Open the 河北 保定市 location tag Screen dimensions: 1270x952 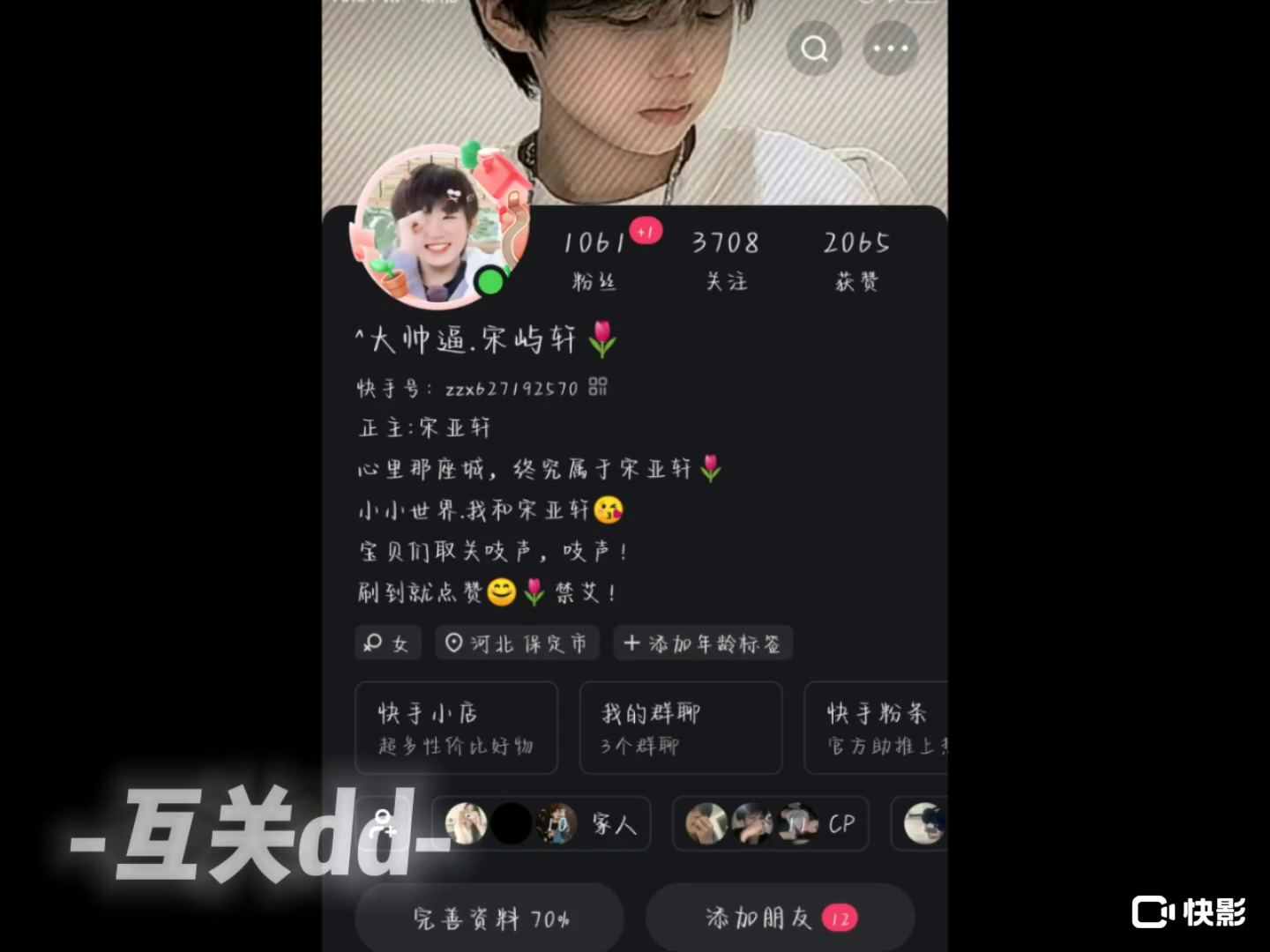[517, 643]
